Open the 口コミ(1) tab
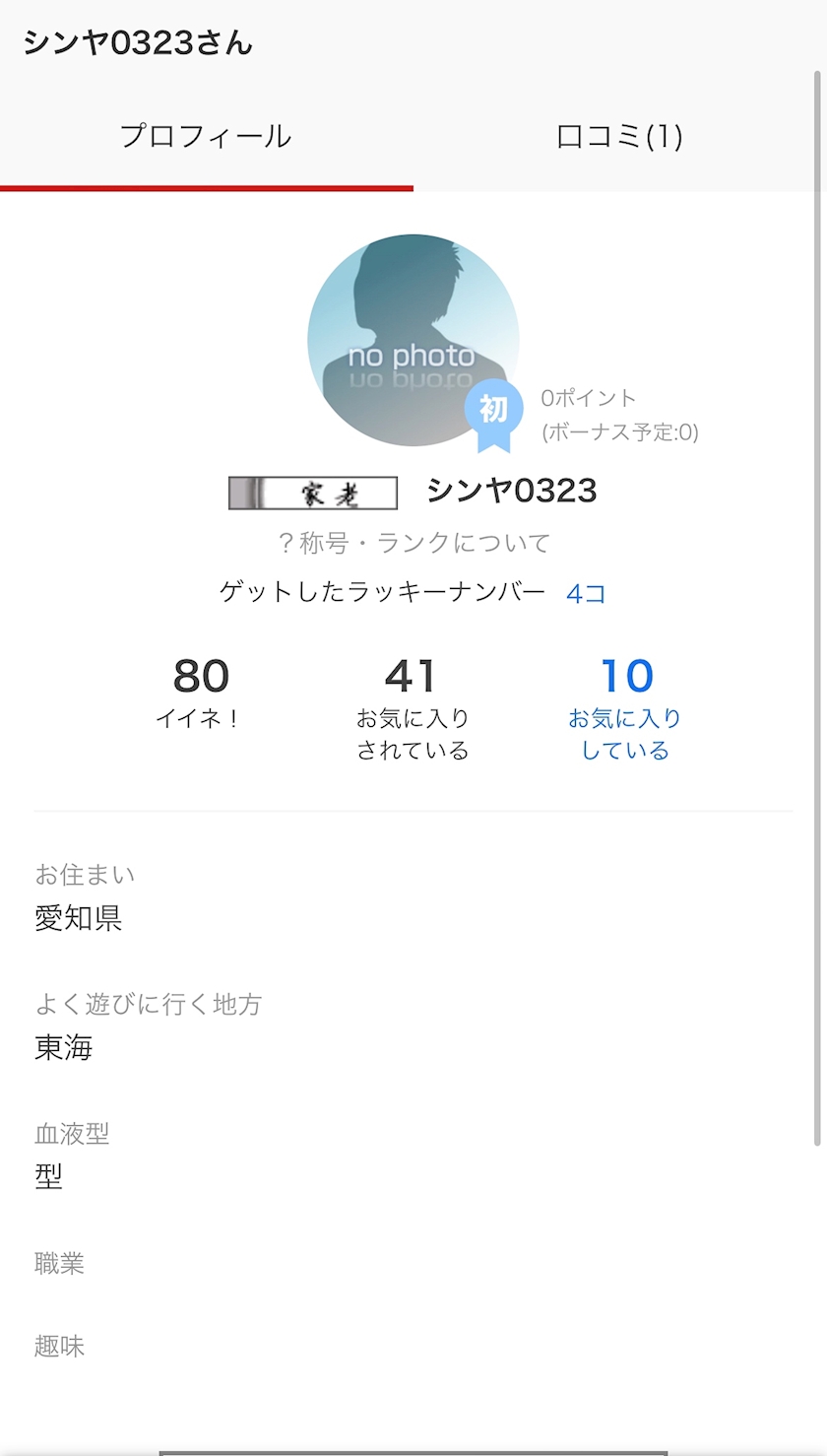 click(x=619, y=137)
